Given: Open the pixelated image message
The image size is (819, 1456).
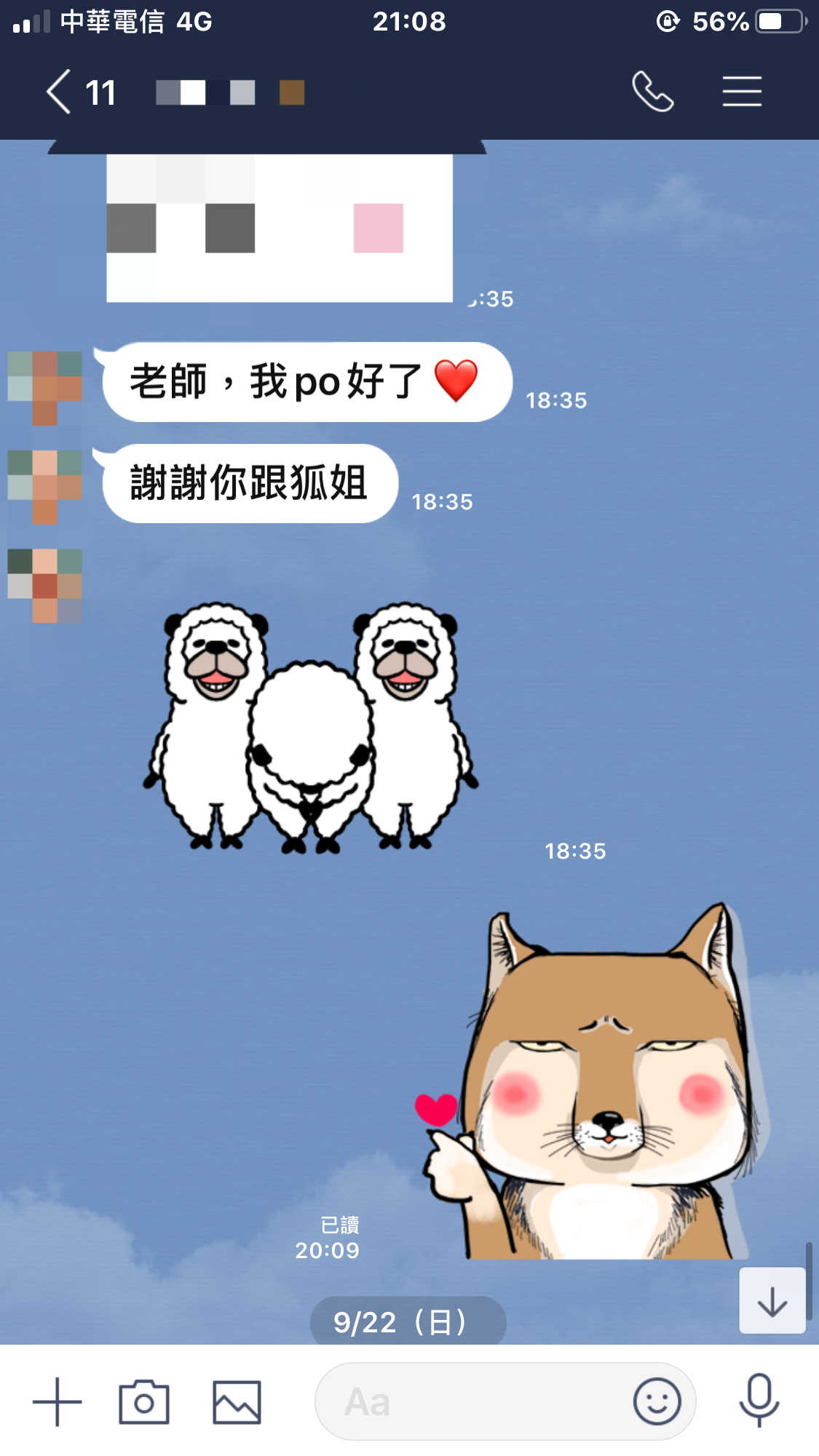Looking at the screenshot, I should point(280,227).
